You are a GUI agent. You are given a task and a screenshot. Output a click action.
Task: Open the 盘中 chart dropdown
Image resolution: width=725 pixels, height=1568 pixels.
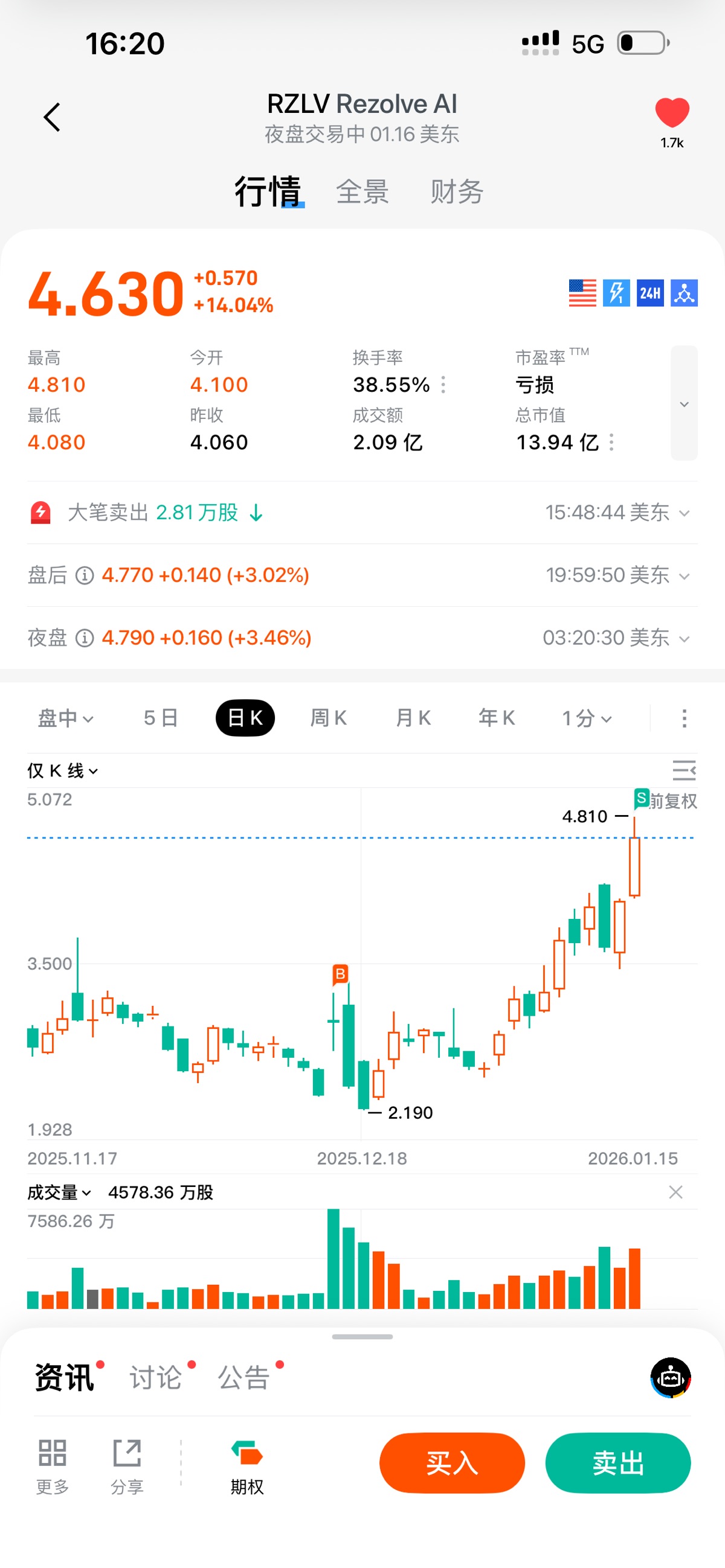65,718
